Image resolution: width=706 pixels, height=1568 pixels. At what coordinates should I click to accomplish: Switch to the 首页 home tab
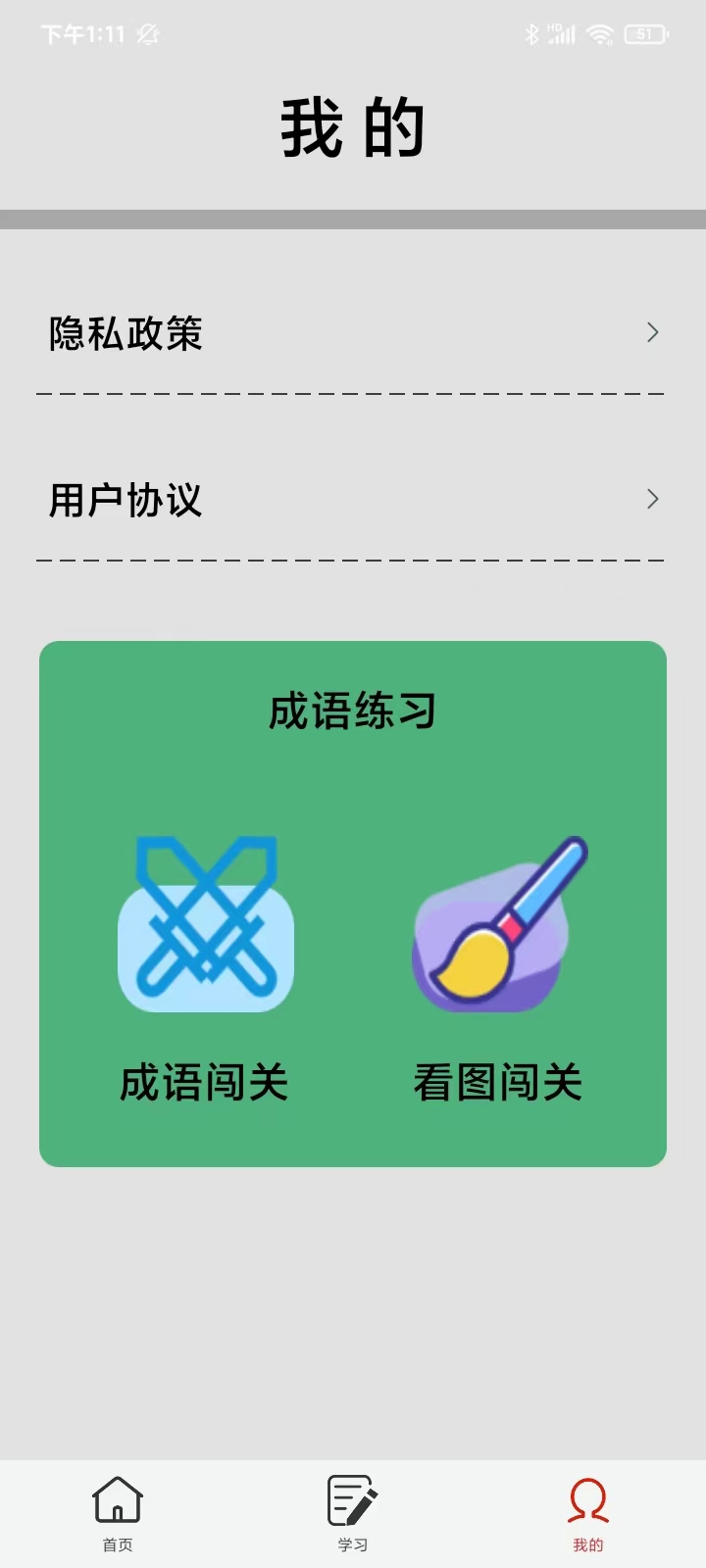pyautogui.click(x=118, y=1514)
